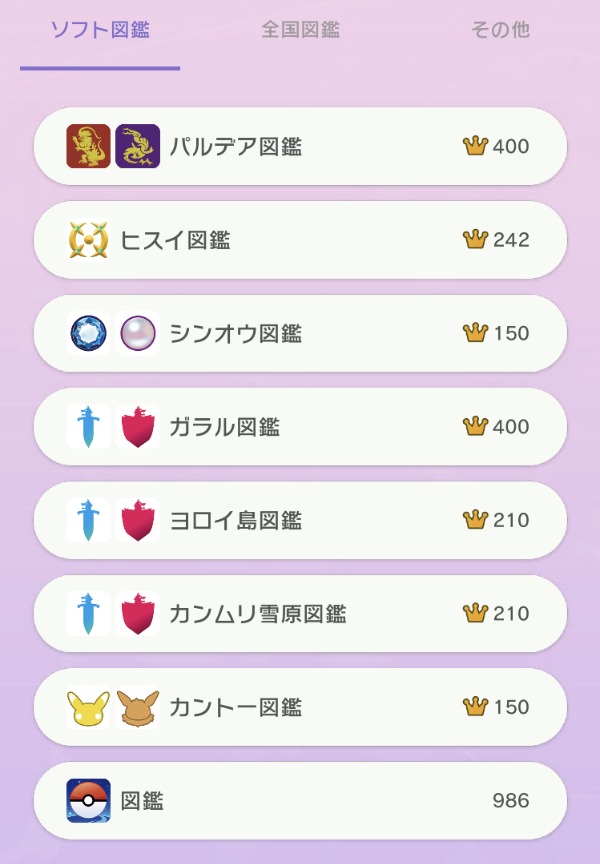This screenshot has height=864, width=600.
Task: Open the ヒスイ図鑑 row
Action: (x=300, y=240)
